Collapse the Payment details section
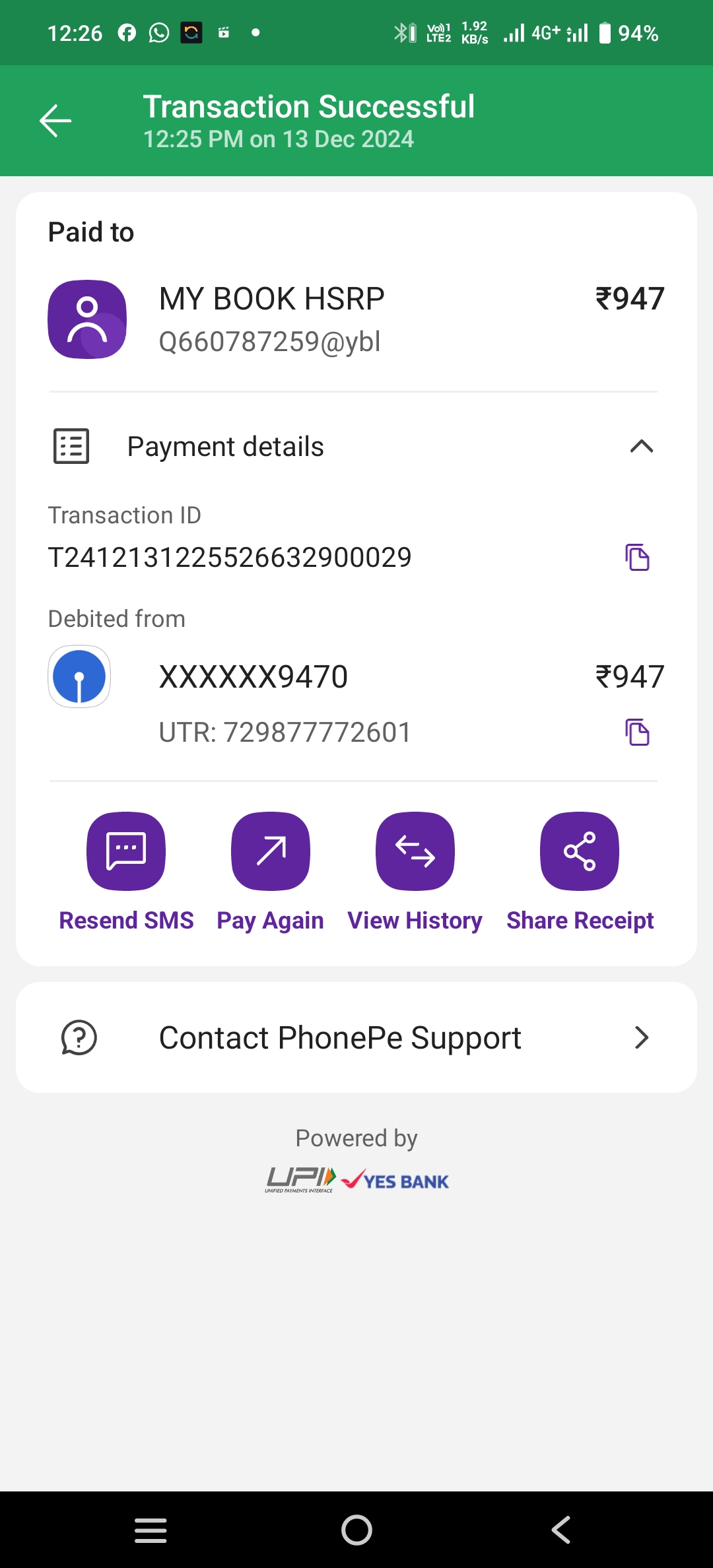This screenshot has height=1568, width=713. [x=641, y=447]
